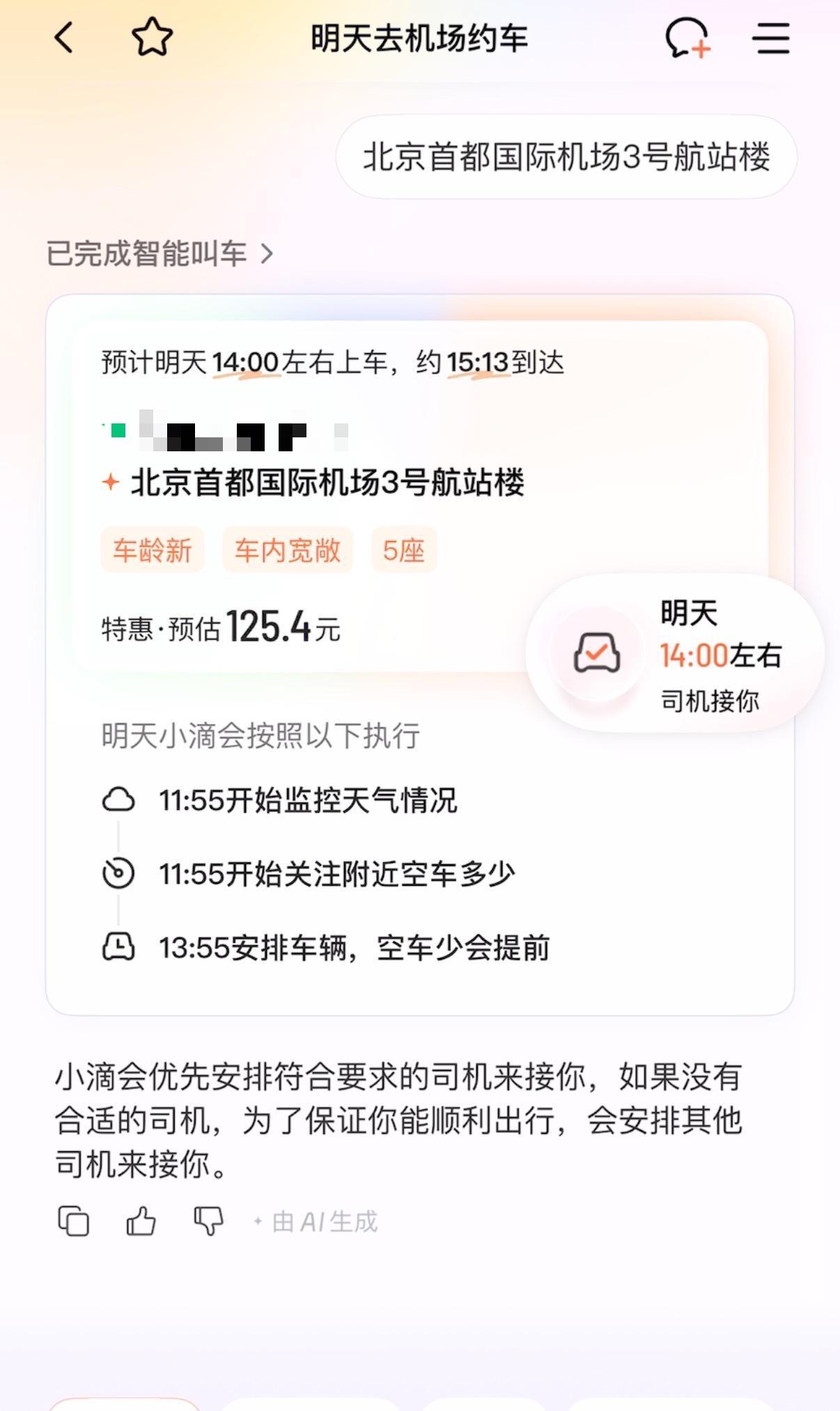Dislike the AI response
The height and width of the screenshot is (1411, 840).
coord(208,1221)
